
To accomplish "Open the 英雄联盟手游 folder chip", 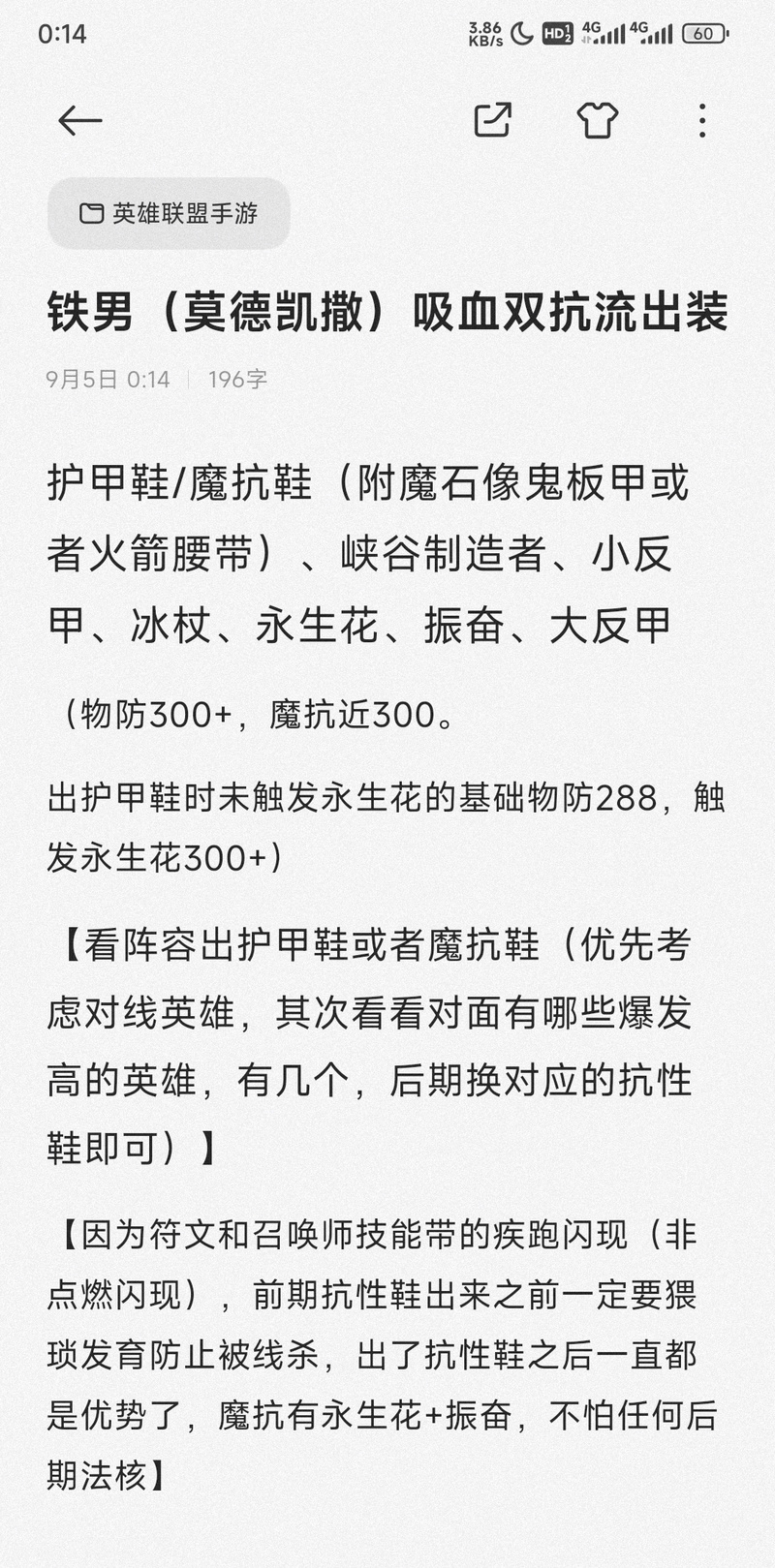I will pyautogui.click(x=169, y=213).
